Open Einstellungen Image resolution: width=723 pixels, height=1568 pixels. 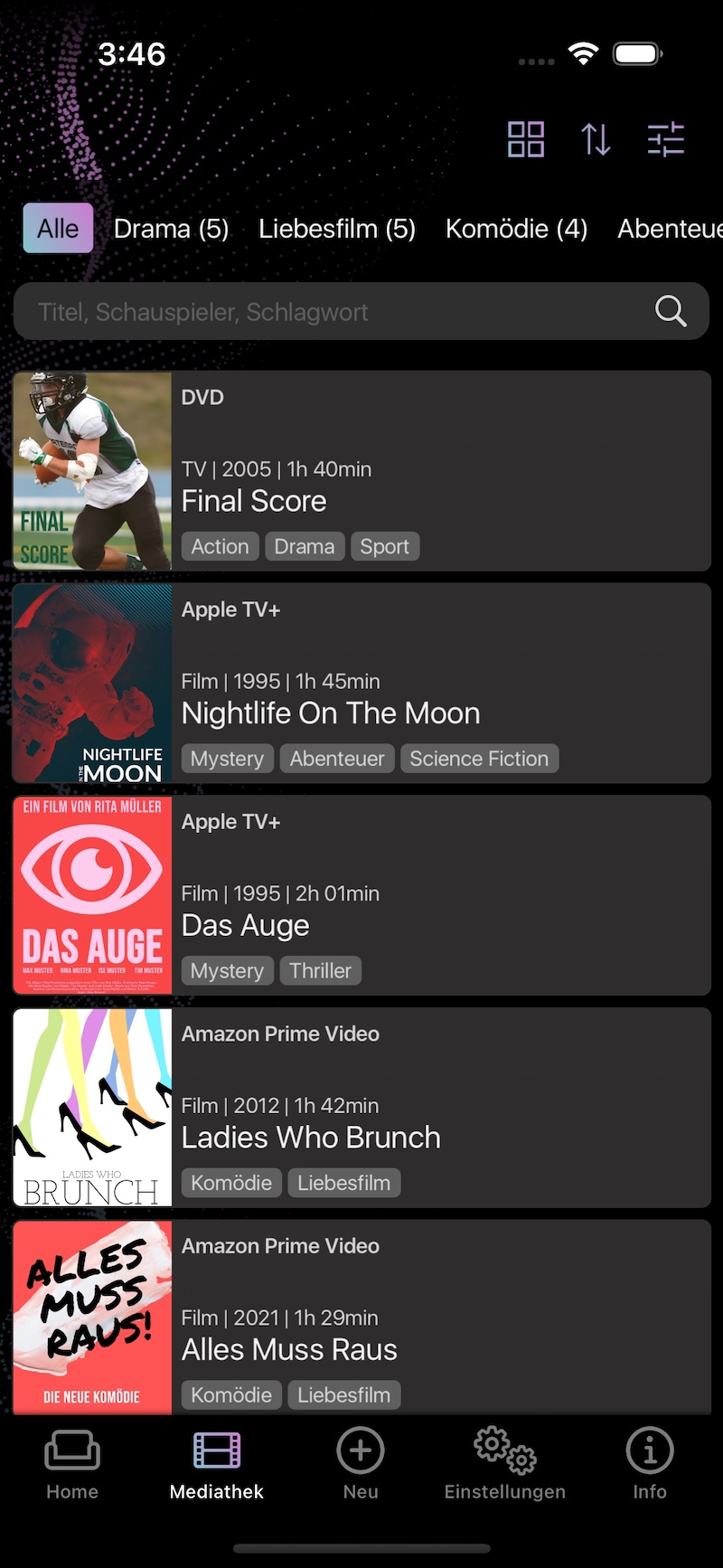coord(505,1465)
